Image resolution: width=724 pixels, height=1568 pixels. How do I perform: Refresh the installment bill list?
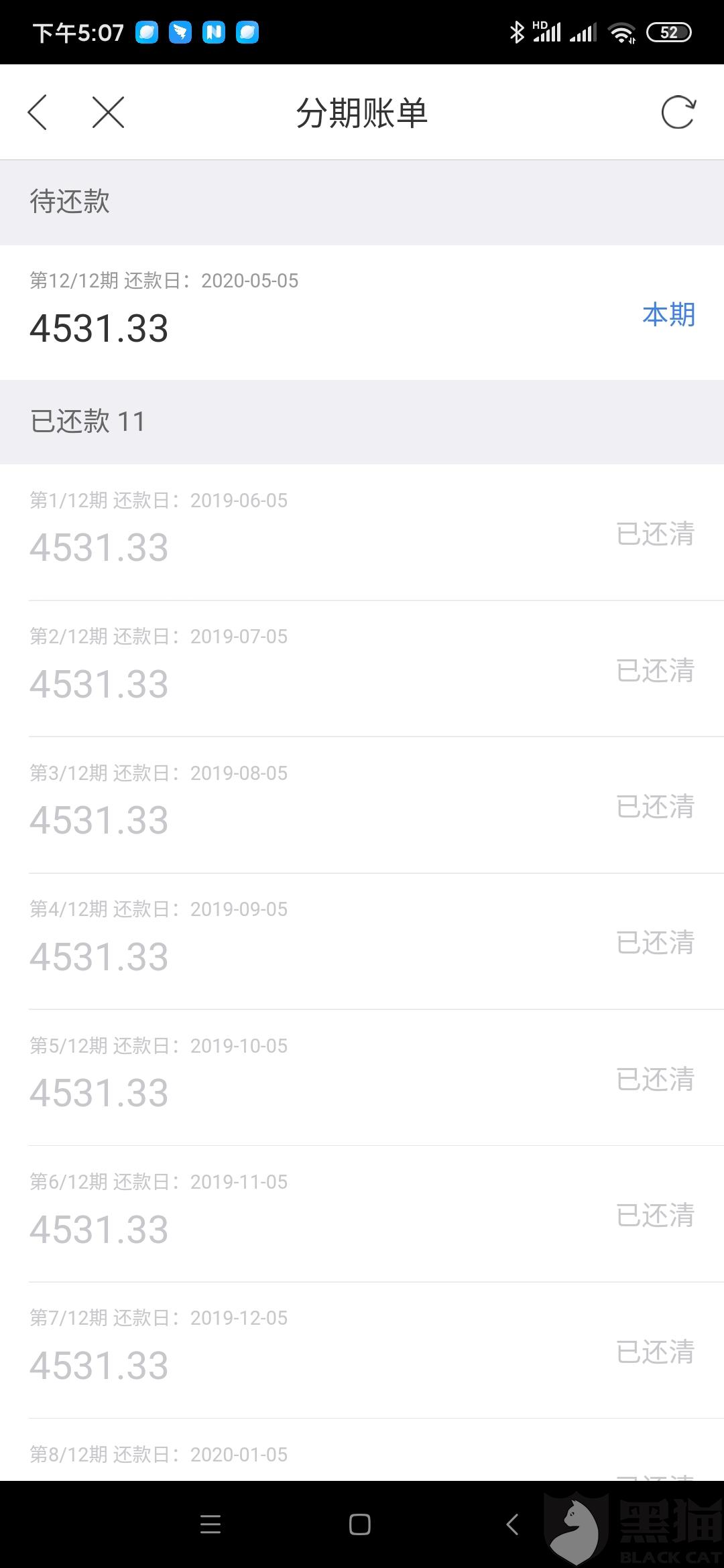pos(678,112)
